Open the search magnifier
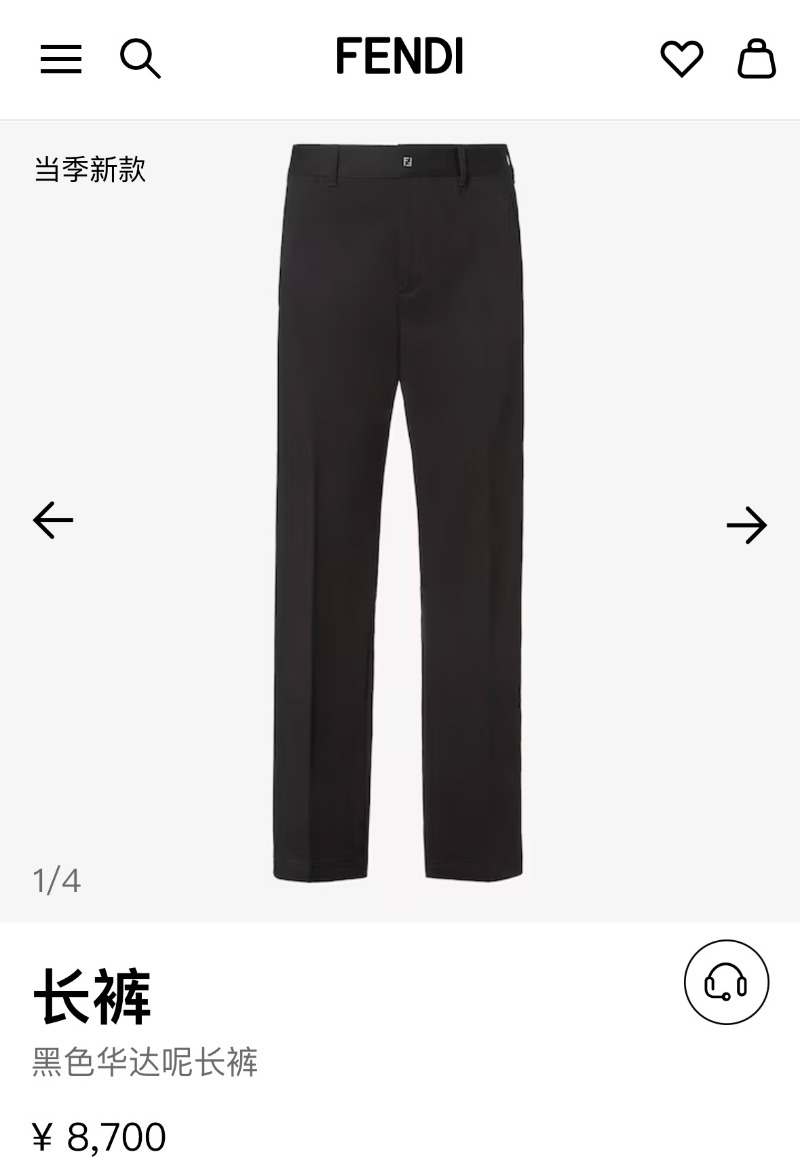800x1173 pixels. tap(140, 59)
